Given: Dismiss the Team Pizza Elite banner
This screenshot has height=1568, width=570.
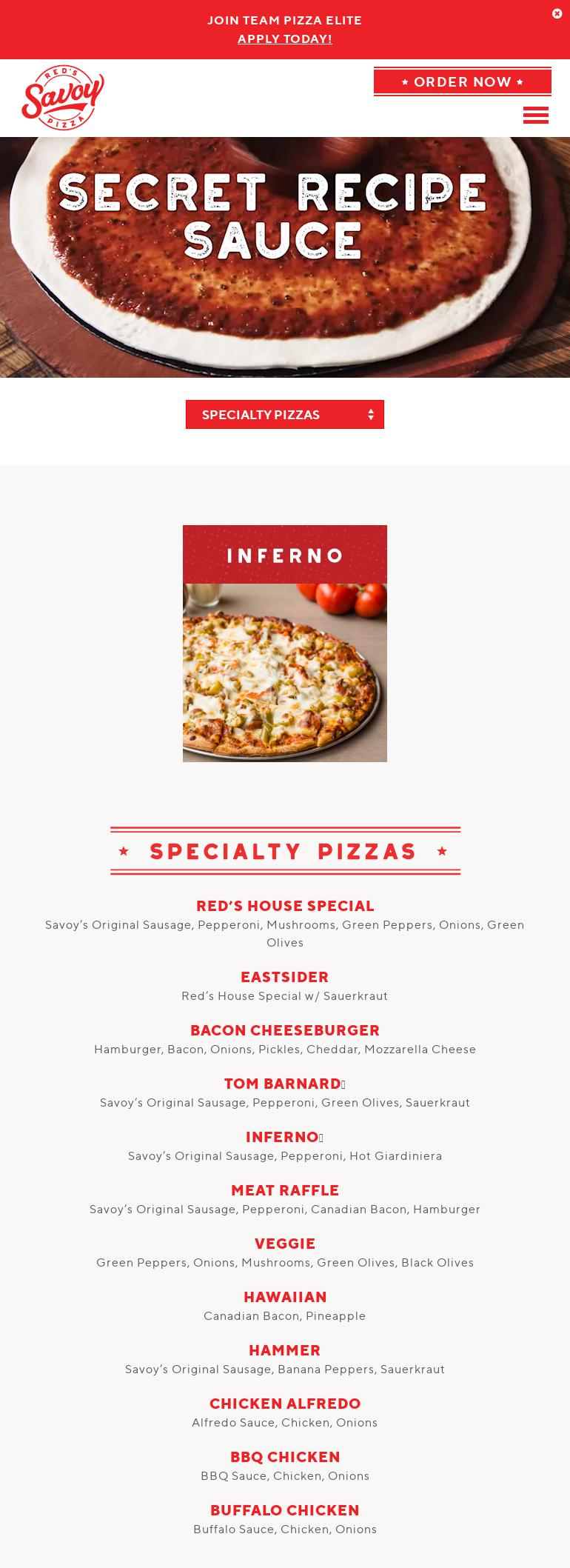Looking at the screenshot, I should 557,13.
